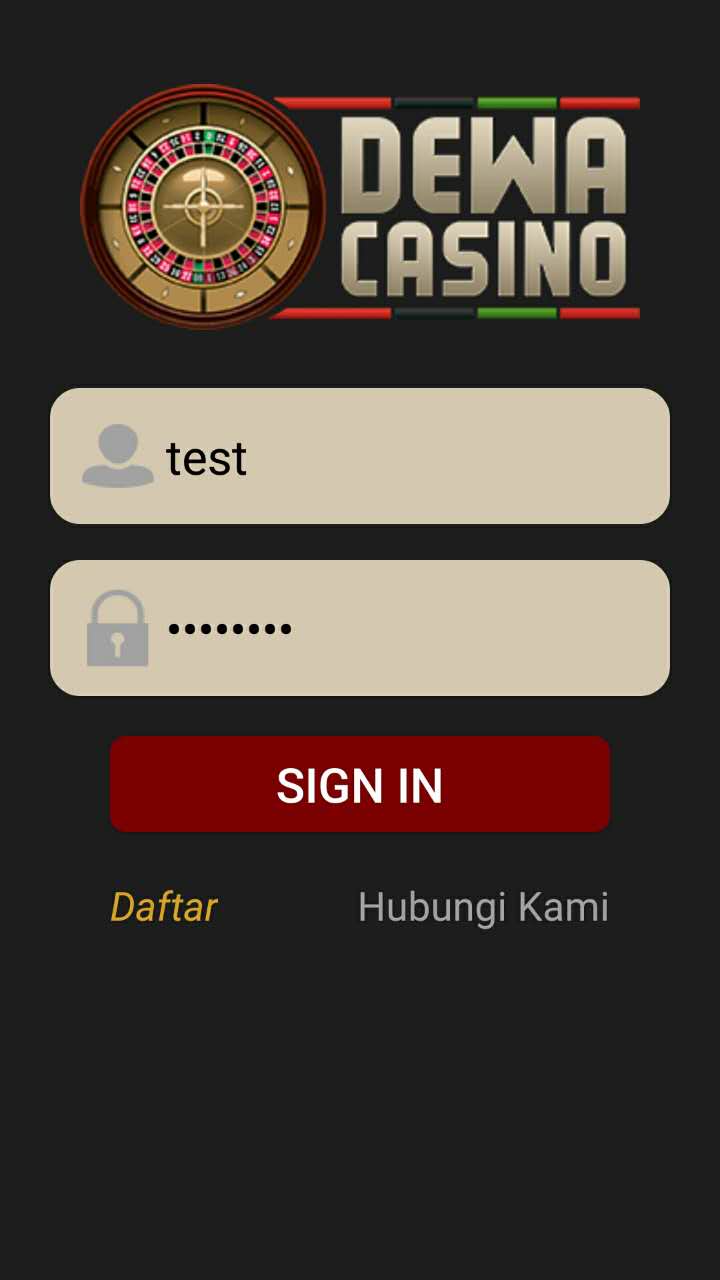Click the red SIGN IN bar
The height and width of the screenshot is (1280, 720).
(360, 784)
